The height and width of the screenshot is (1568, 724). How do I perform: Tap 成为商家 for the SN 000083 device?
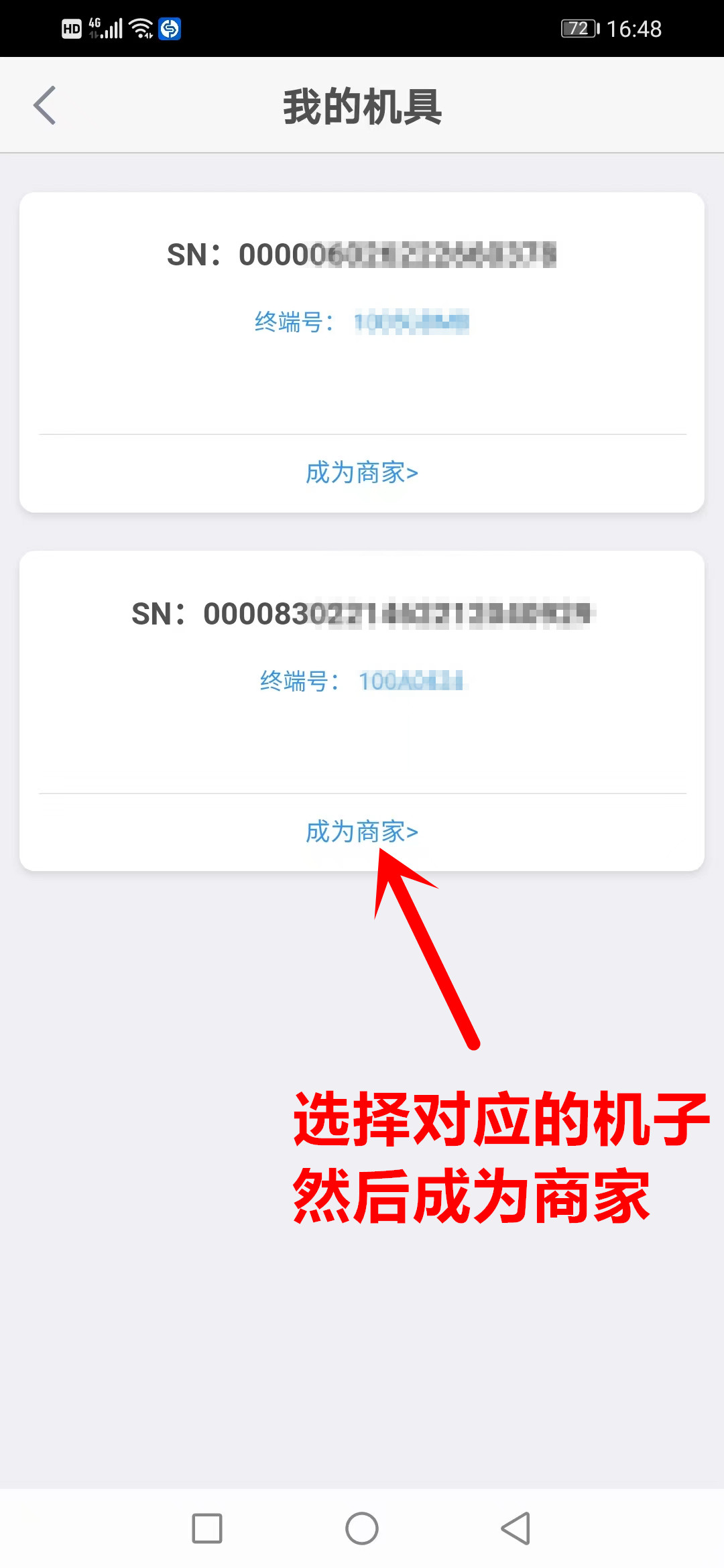click(362, 832)
